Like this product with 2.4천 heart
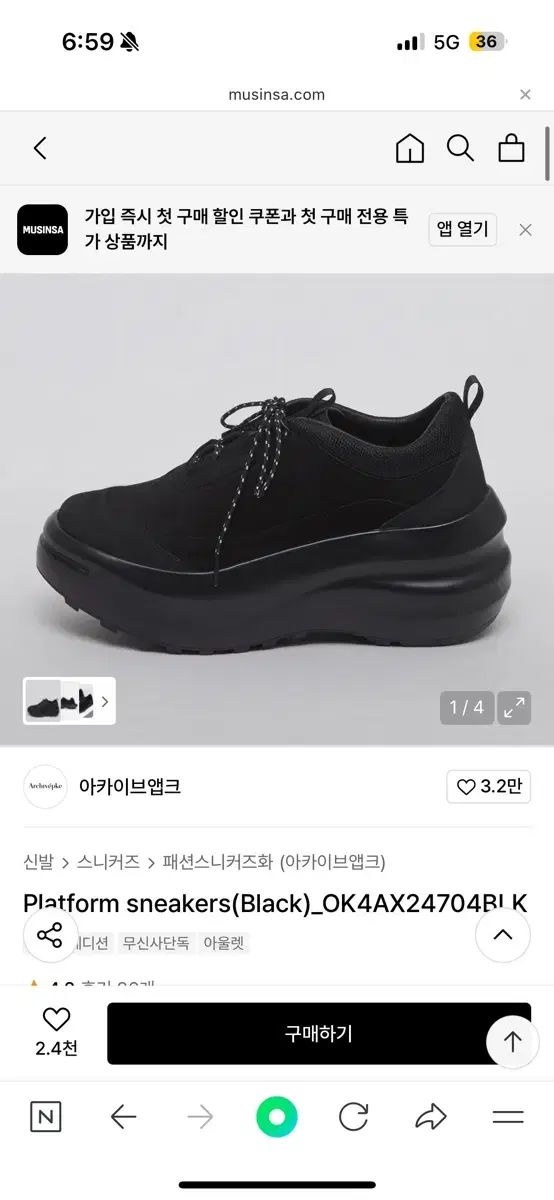The width and height of the screenshot is (554, 1200). click(56, 1033)
